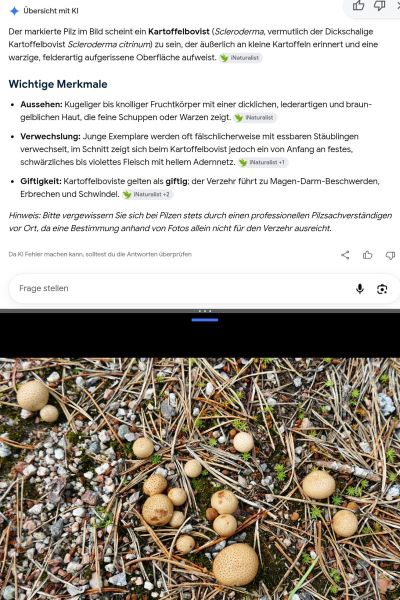Open the camera lens search icon
The width and height of the screenshot is (400, 600).
click(382, 289)
